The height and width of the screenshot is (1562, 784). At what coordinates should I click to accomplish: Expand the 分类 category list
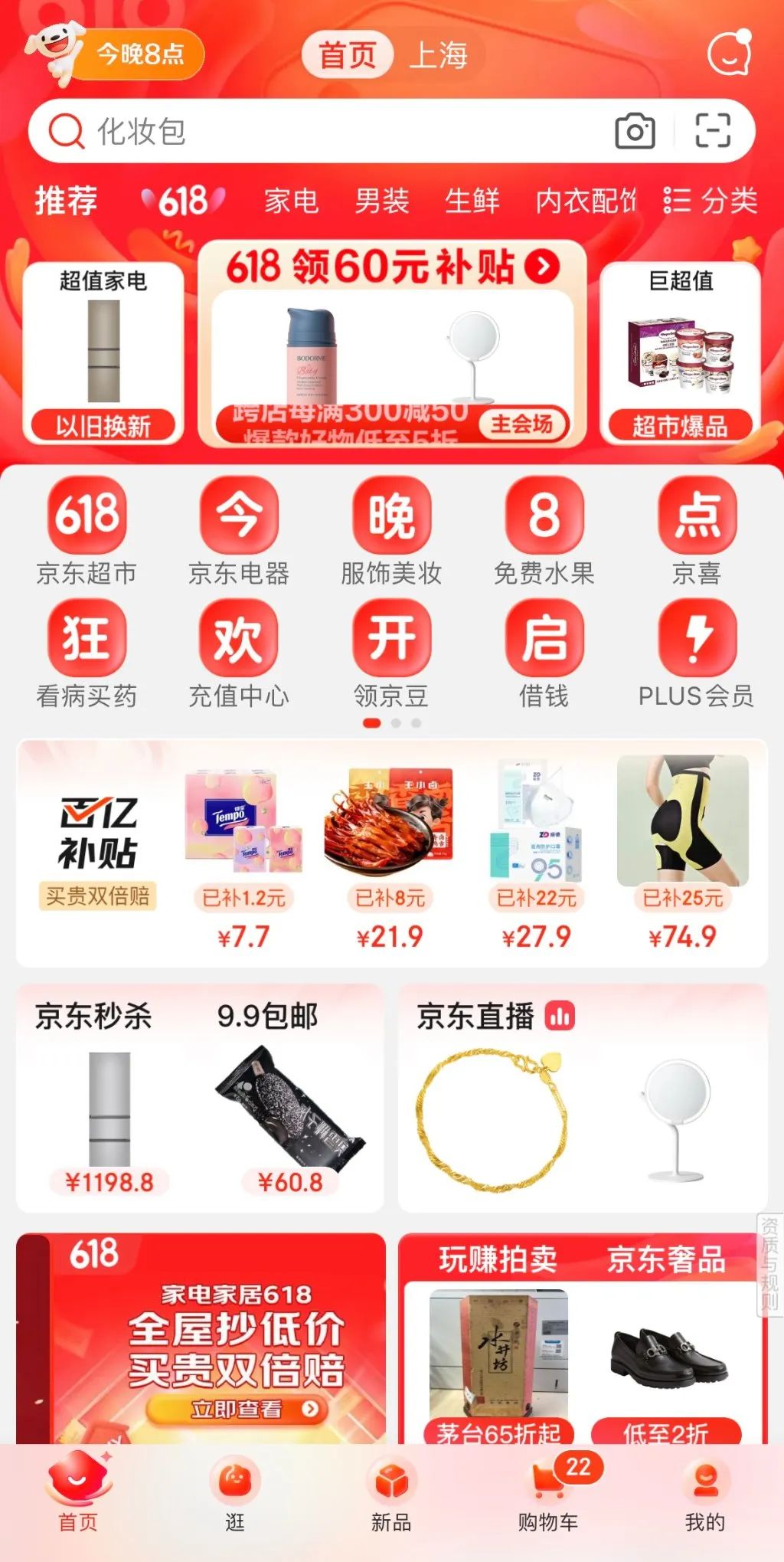click(708, 201)
